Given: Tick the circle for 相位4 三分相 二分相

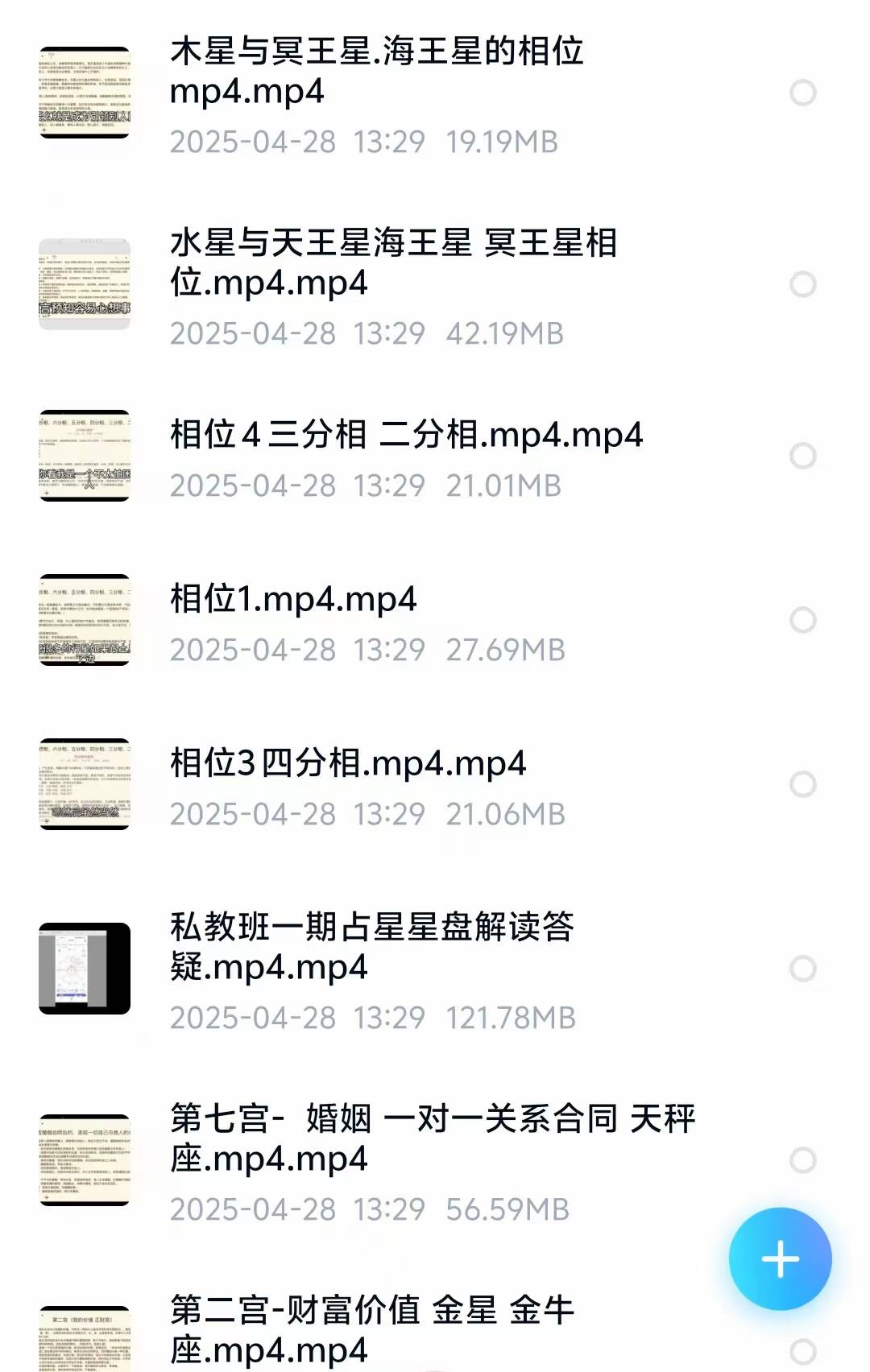Looking at the screenshot, I should click(802, 456).
